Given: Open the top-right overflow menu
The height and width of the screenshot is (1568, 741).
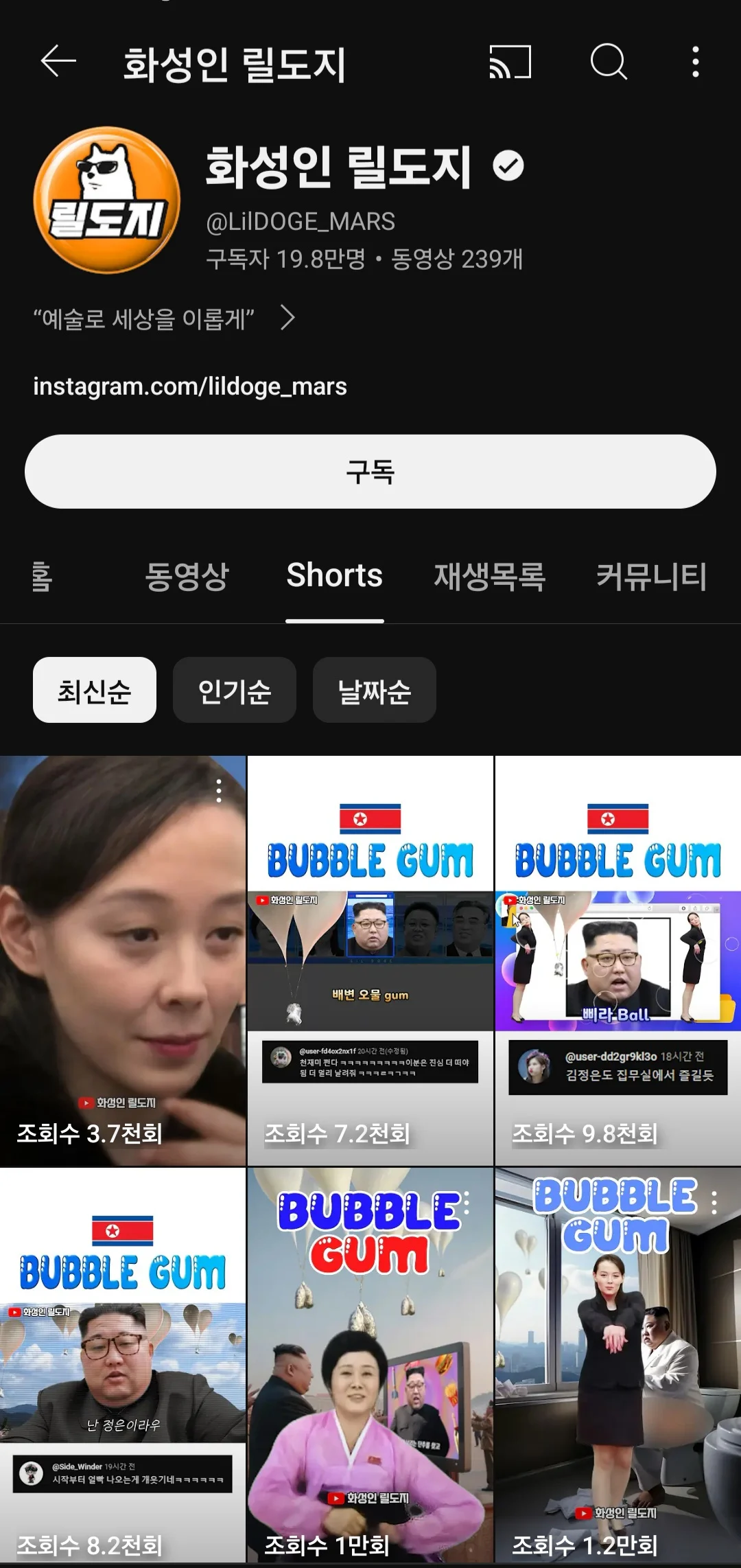Looking at the screenshot, I should coord(695,62).
